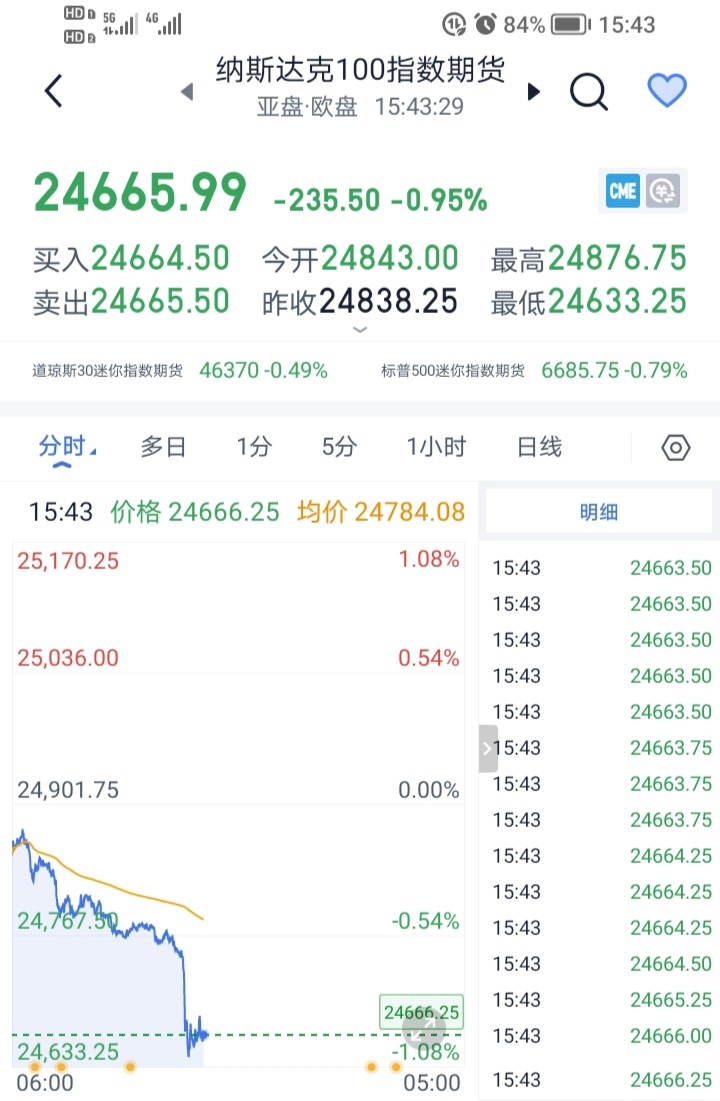Tap the back arrow to leave this page
Viewport: 720px width, 1101px height.
pos(52,90)
